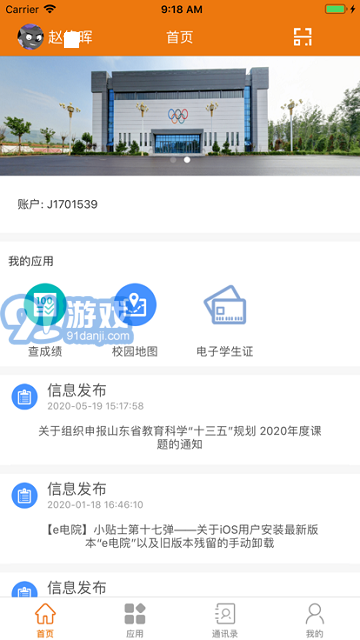The width and height of the screenshot is (360, 640).
Task: Open the campus building banner
Action: coord(180,116)
